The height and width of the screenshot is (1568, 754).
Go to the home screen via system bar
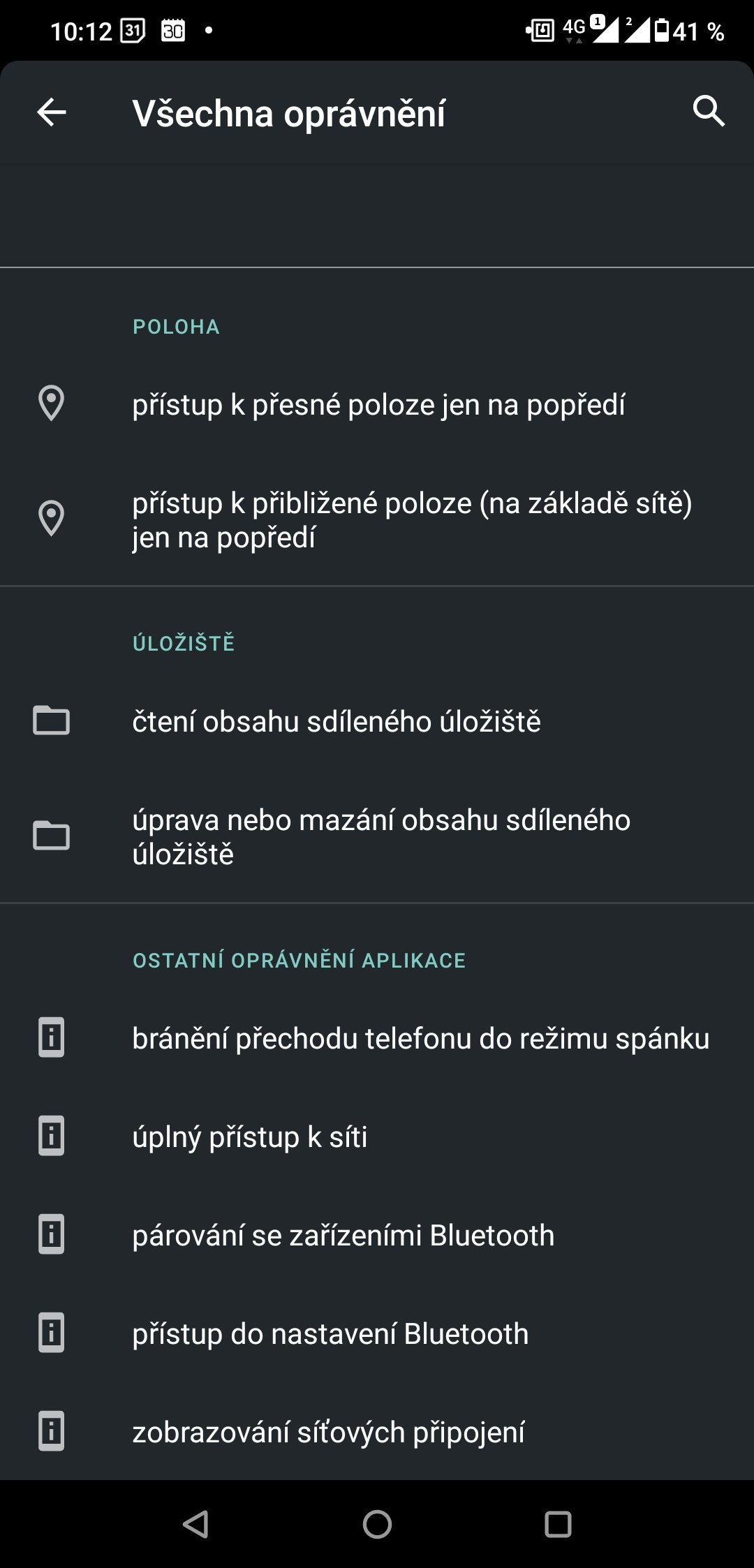tap(377, 1525)
